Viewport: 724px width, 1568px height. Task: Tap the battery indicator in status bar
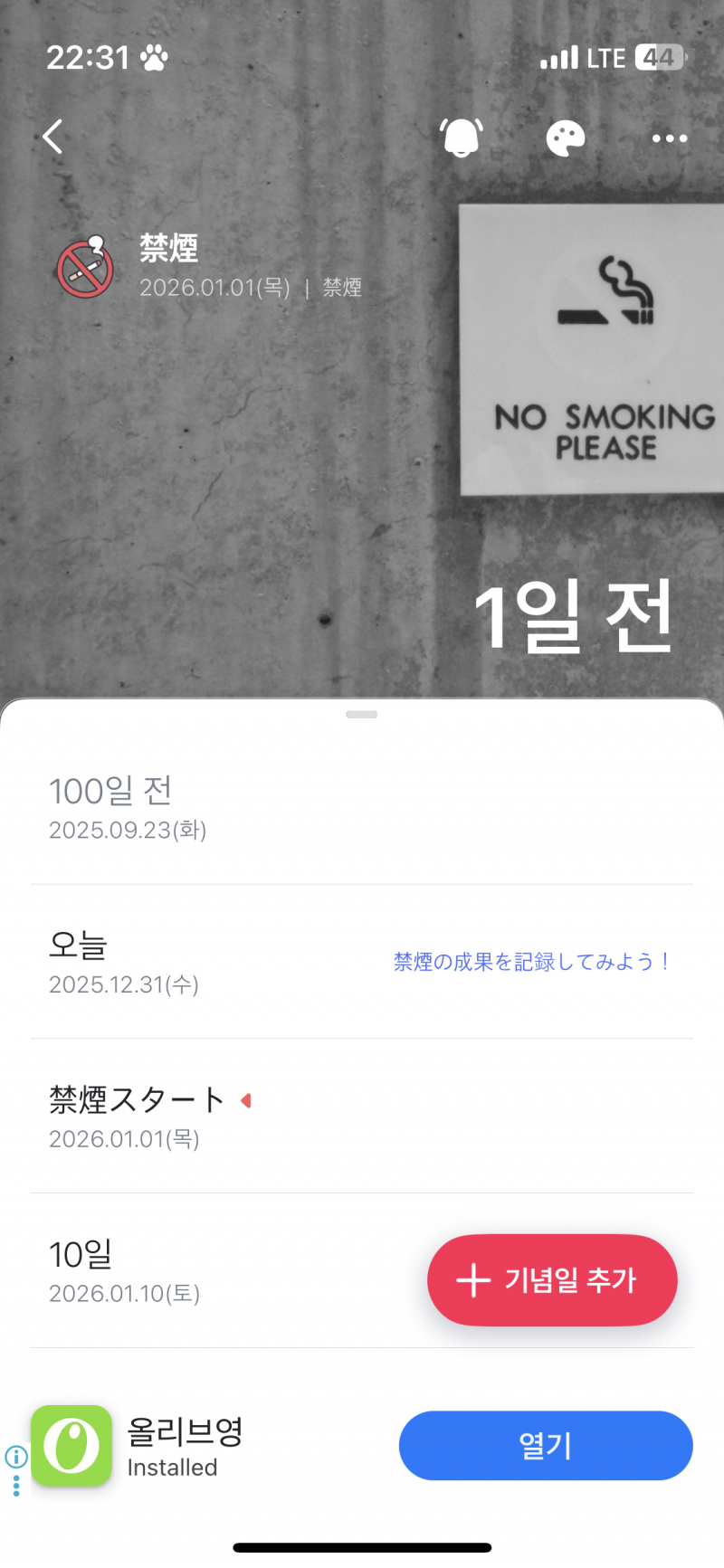tap(660, 57)
